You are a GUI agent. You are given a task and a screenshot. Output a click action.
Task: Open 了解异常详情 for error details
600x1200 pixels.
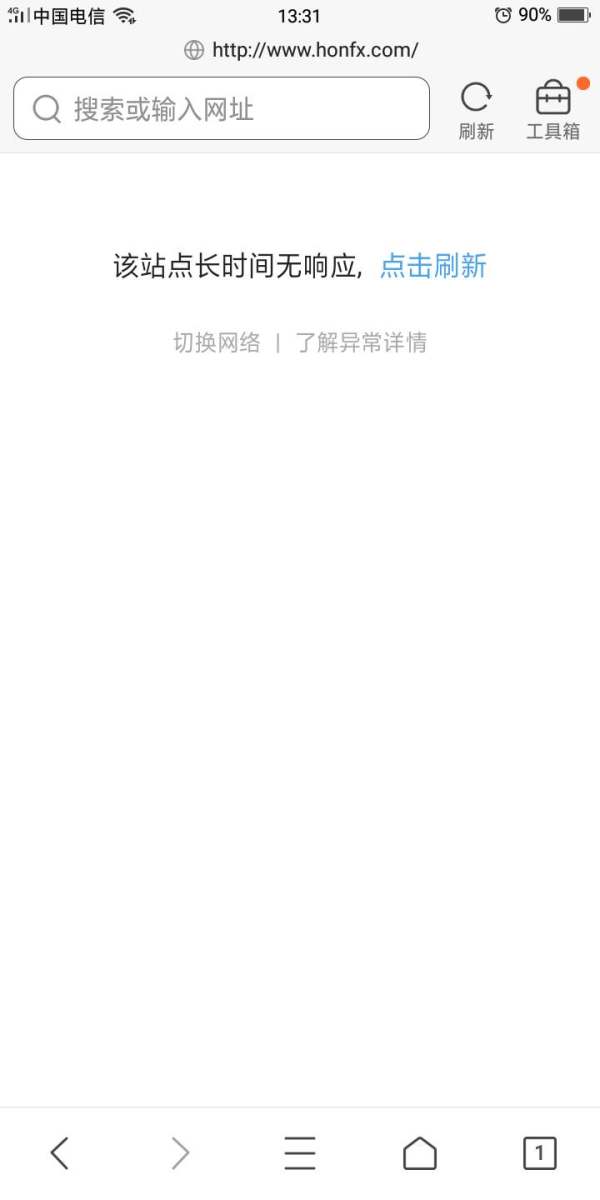[x=361, y=343]
